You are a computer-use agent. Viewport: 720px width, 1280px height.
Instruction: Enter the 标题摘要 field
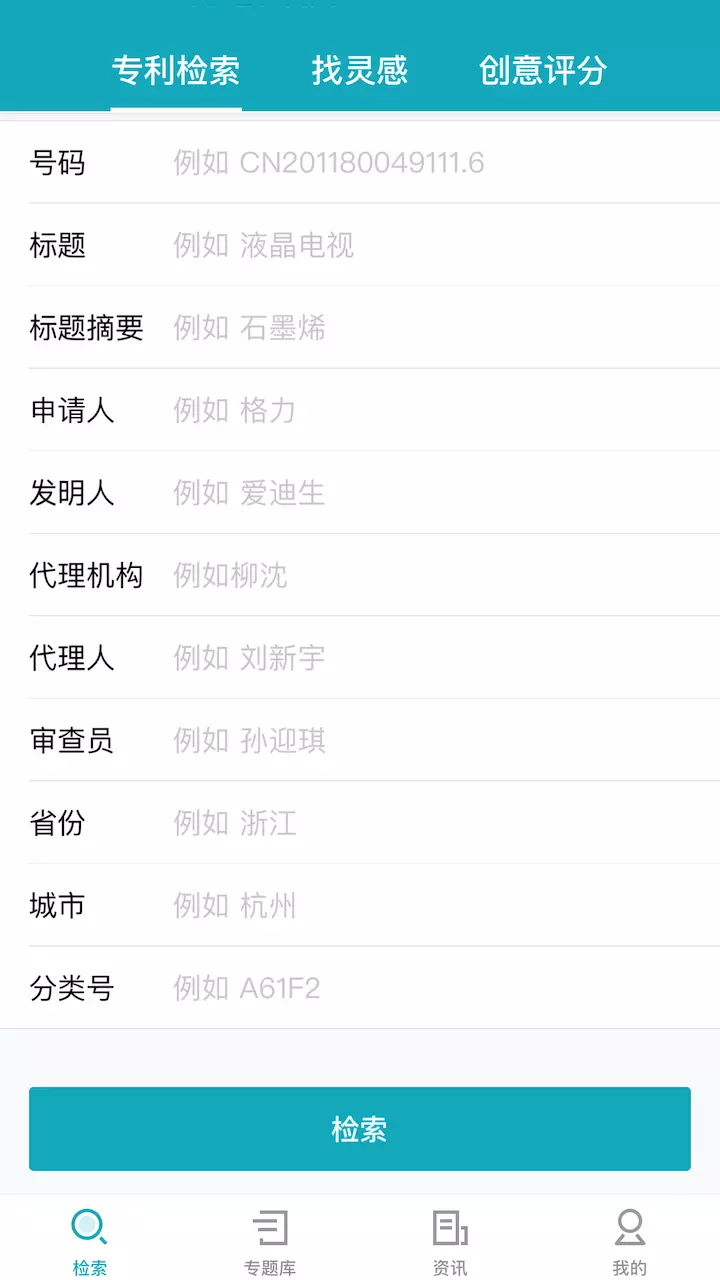(x=440, y=327)
